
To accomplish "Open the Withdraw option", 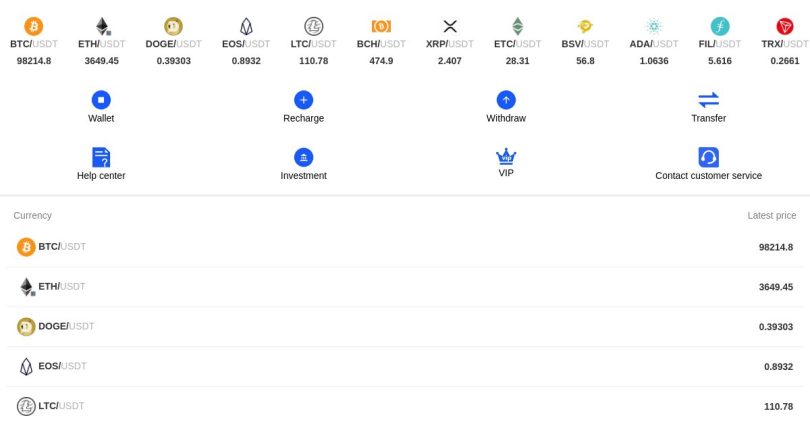I will point(506,106).
